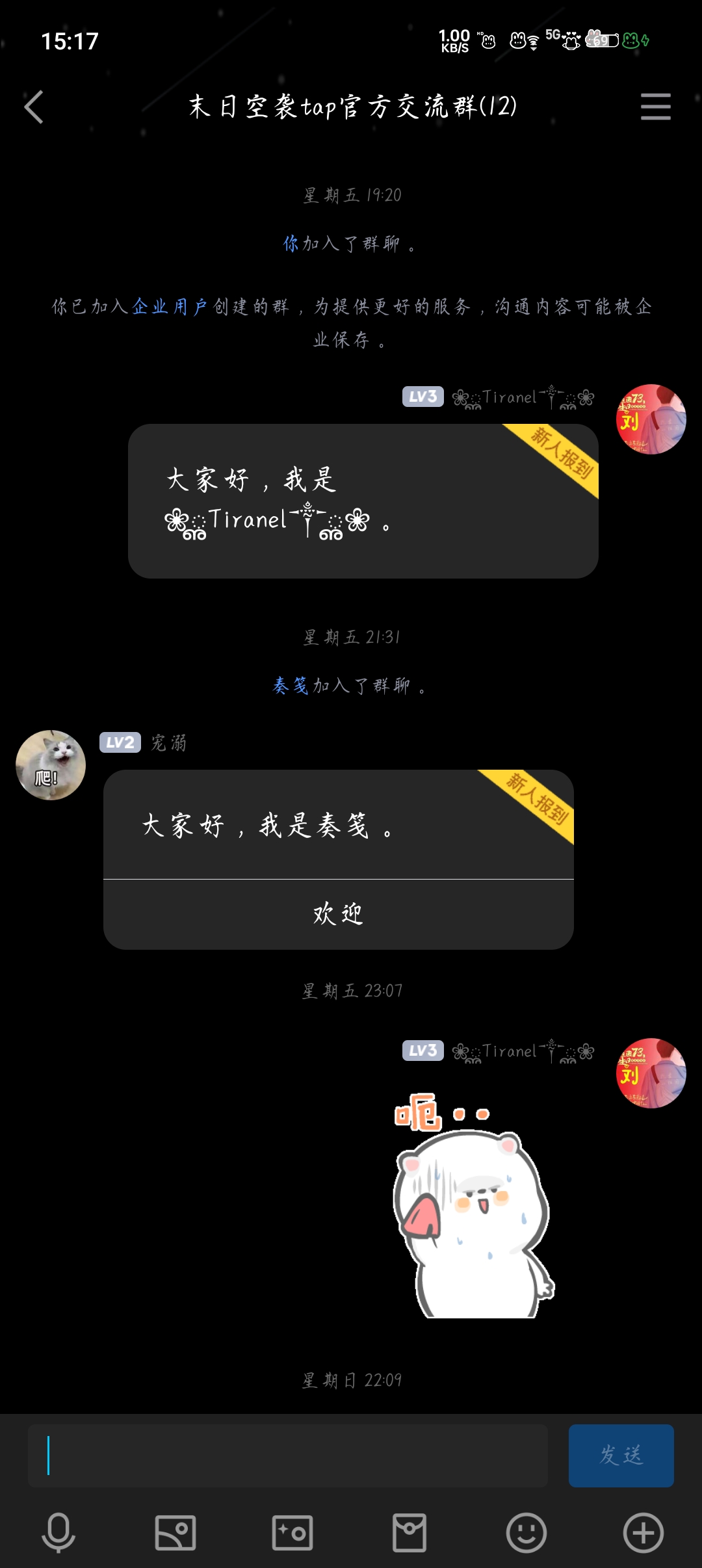Tap Tiranel's circular avatar
702x1568 pixels.
650,419
